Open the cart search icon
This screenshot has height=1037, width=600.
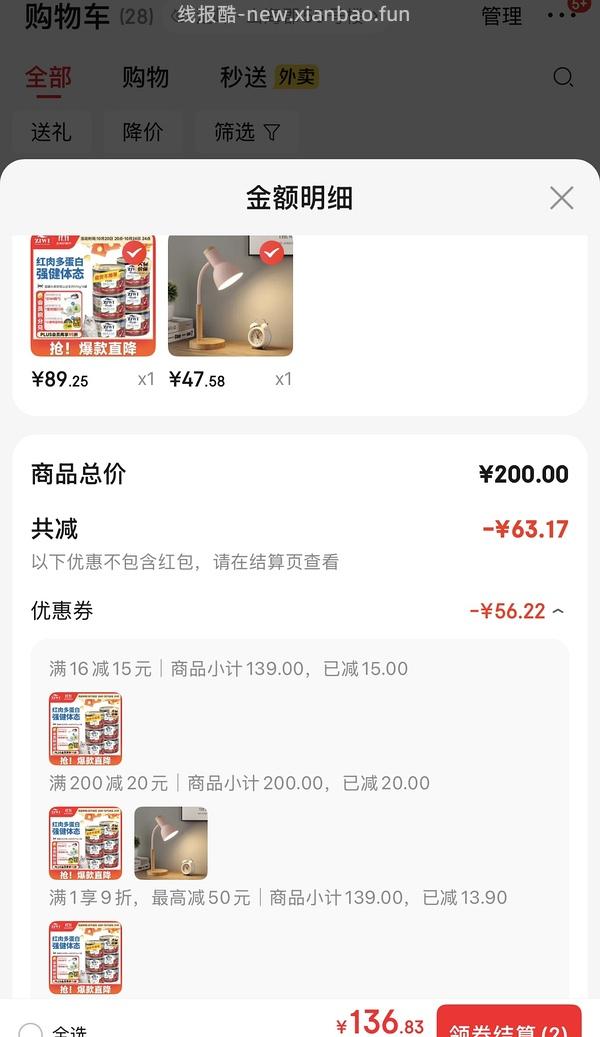click(x=563, y=77)
